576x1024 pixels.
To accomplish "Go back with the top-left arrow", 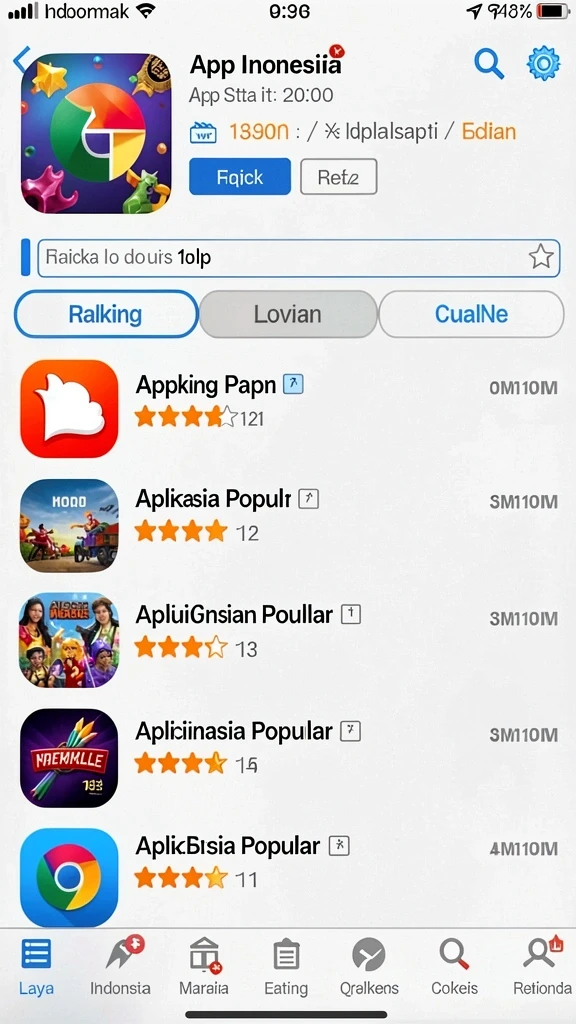I will point(20,60).
